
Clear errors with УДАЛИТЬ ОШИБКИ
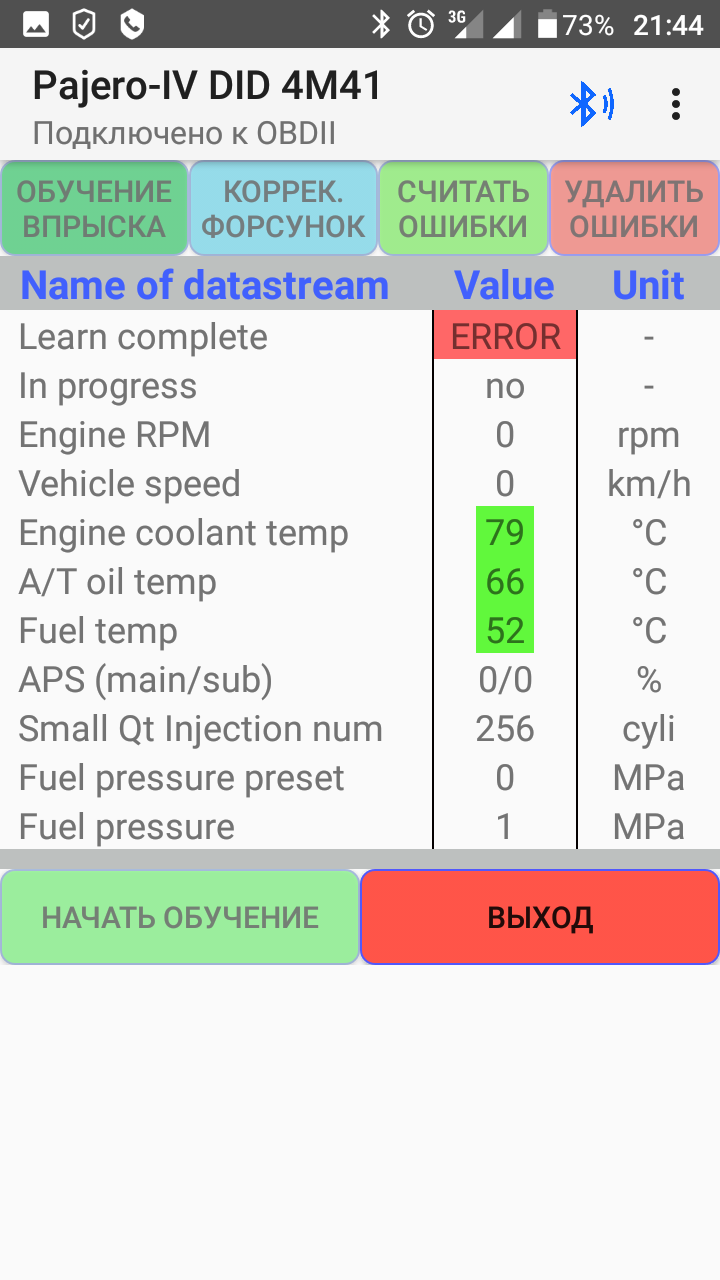(x=634, y=208)
